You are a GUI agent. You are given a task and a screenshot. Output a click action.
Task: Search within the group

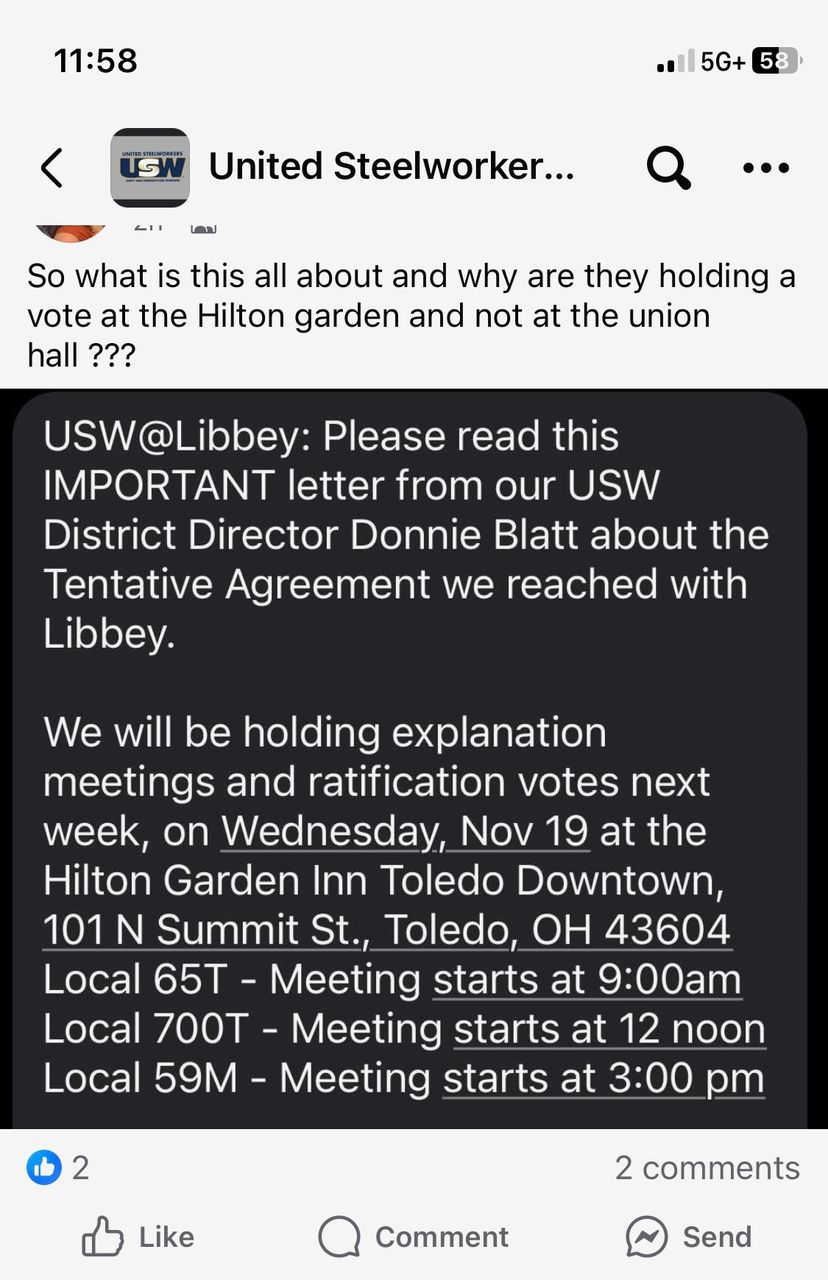click(x=668, y=168)
